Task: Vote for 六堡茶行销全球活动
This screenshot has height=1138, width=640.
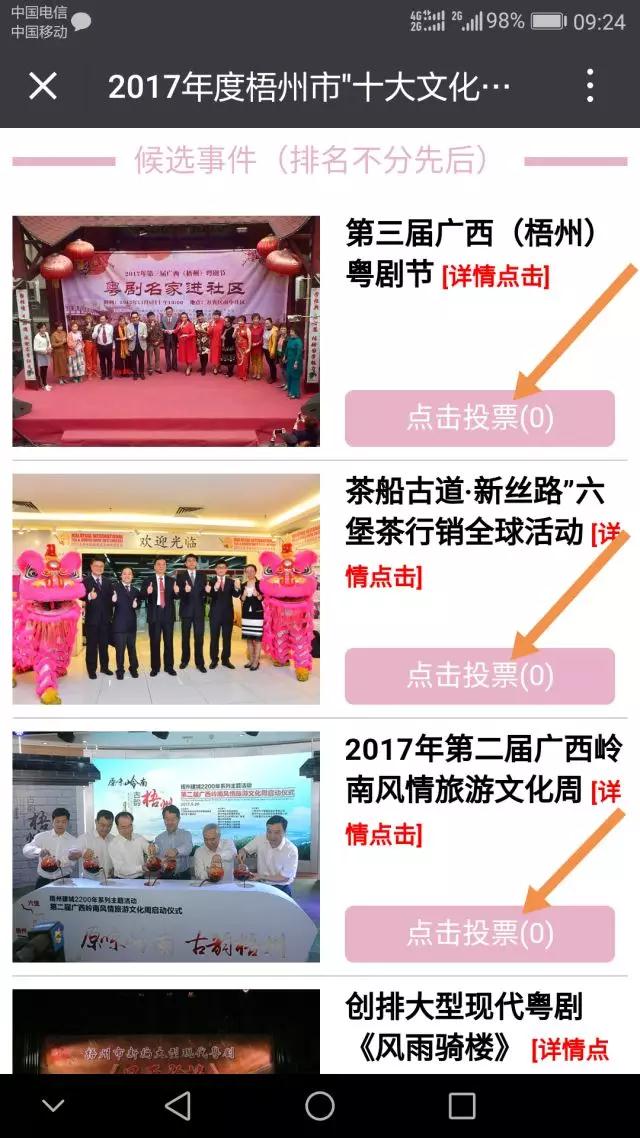Action: [x=479, y=676]
